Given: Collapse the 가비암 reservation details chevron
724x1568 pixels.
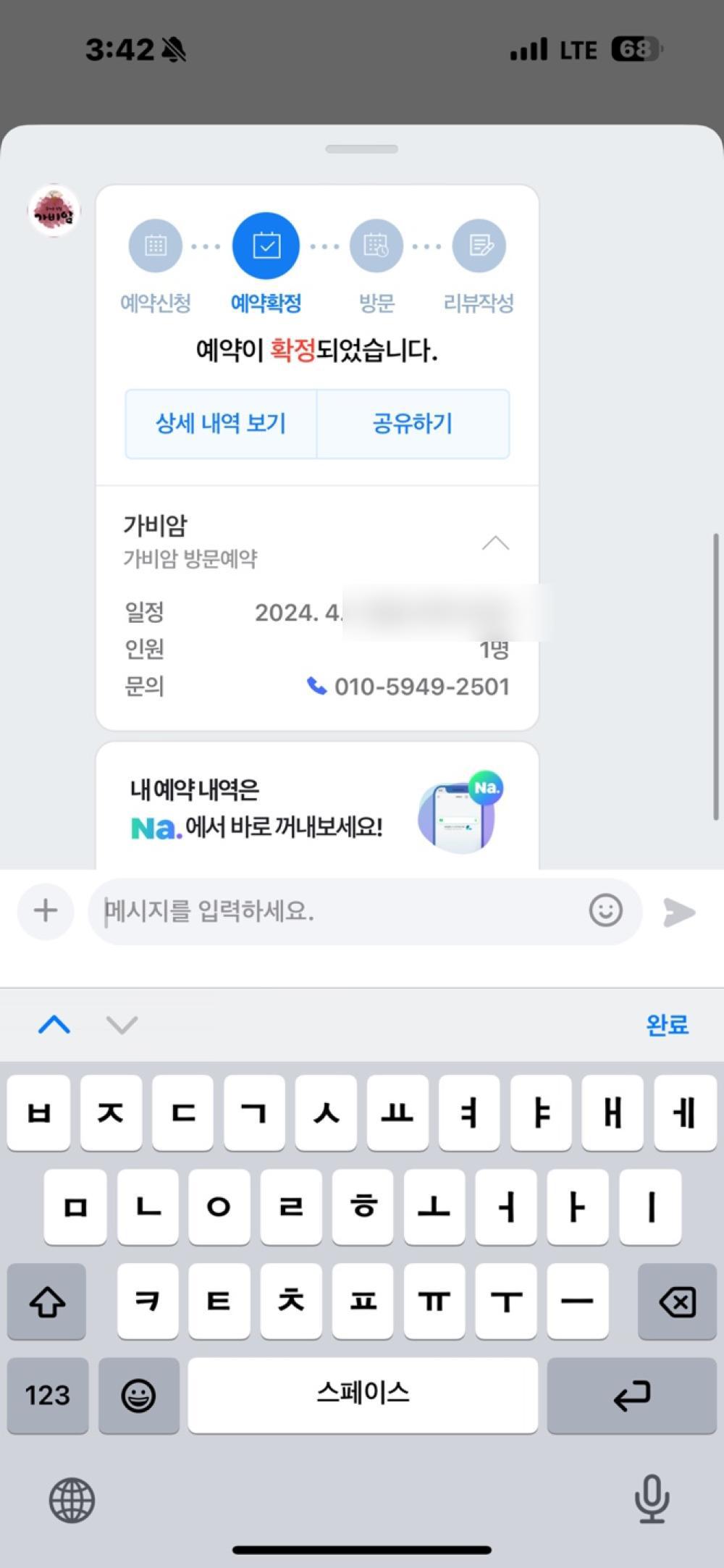Looking at the screenshot, I should point(495,543).
